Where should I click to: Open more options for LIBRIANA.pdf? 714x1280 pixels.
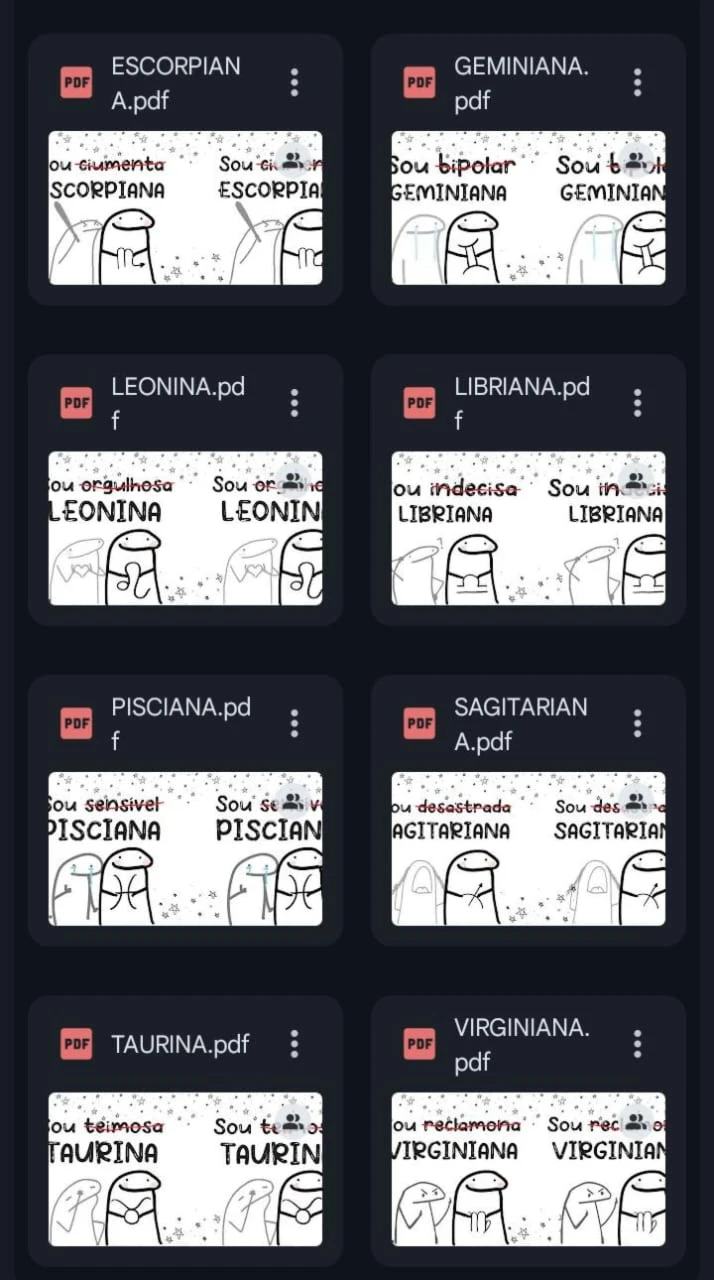point(637,403)
